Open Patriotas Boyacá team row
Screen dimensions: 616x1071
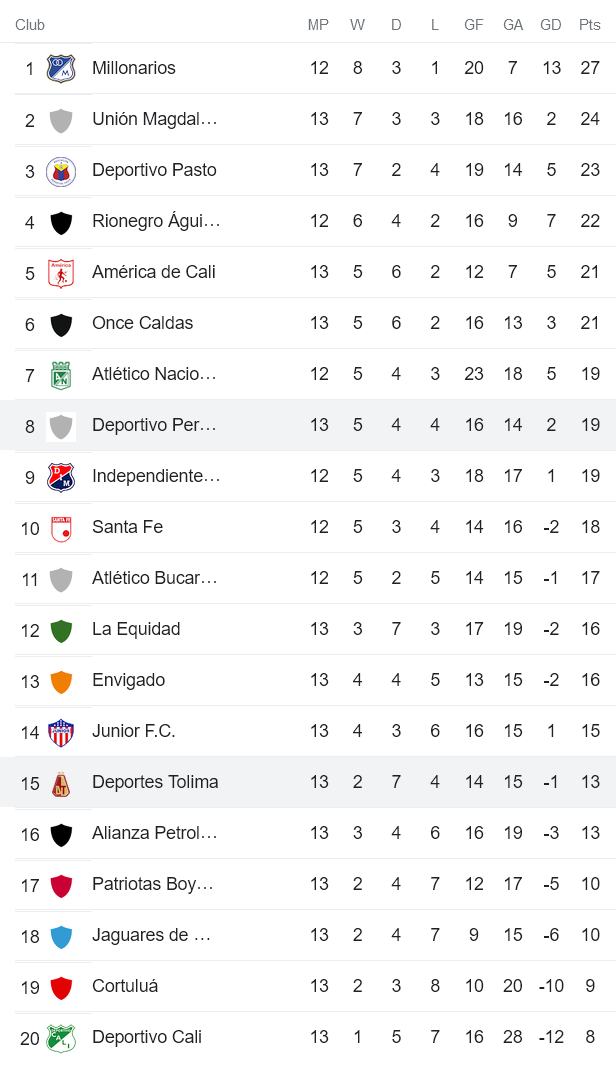pyautogui.click(x=153, y=884)
